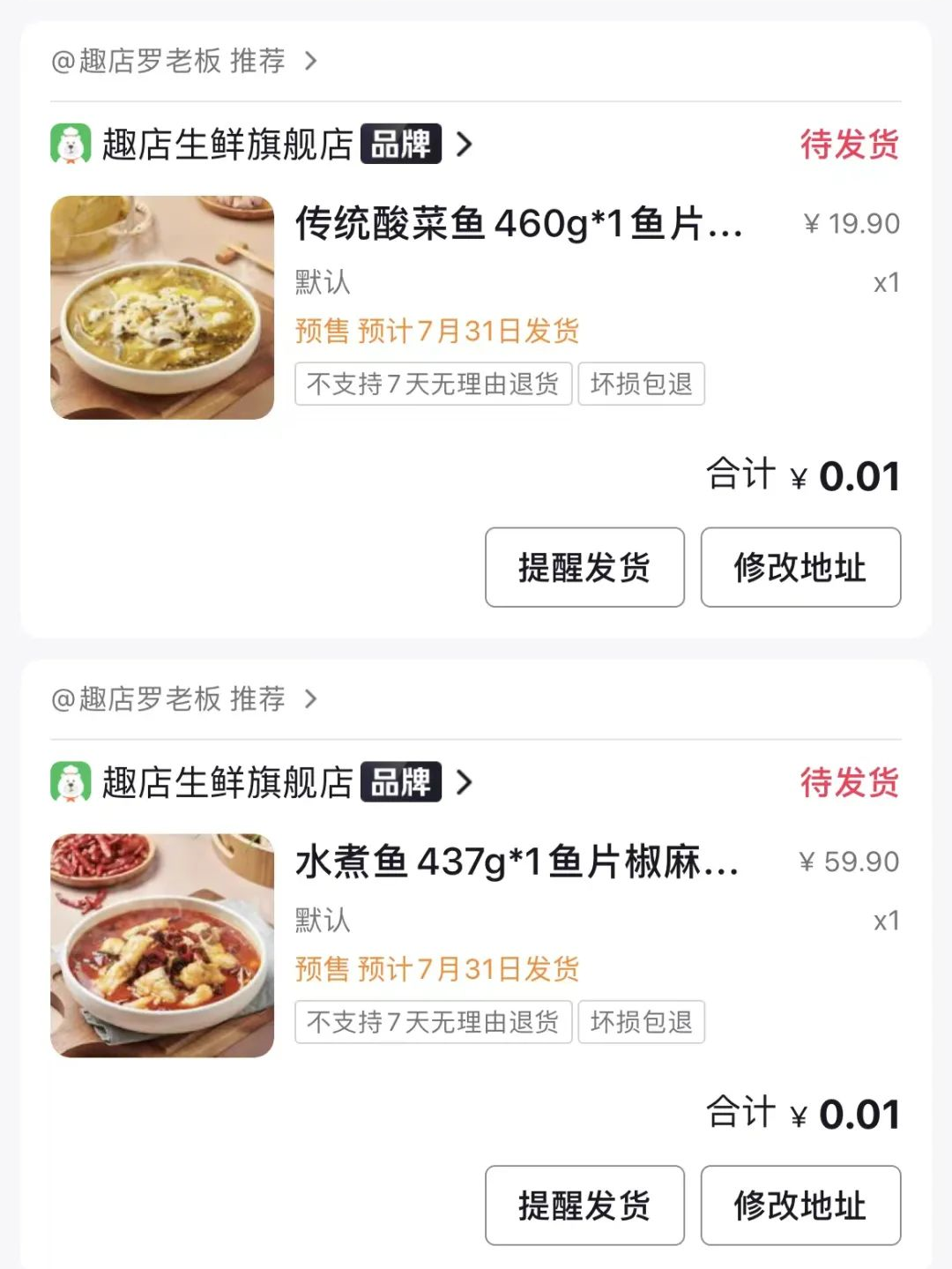Open 趣店生鲜旗舰店 above the 水煮鱼 order

227,782
